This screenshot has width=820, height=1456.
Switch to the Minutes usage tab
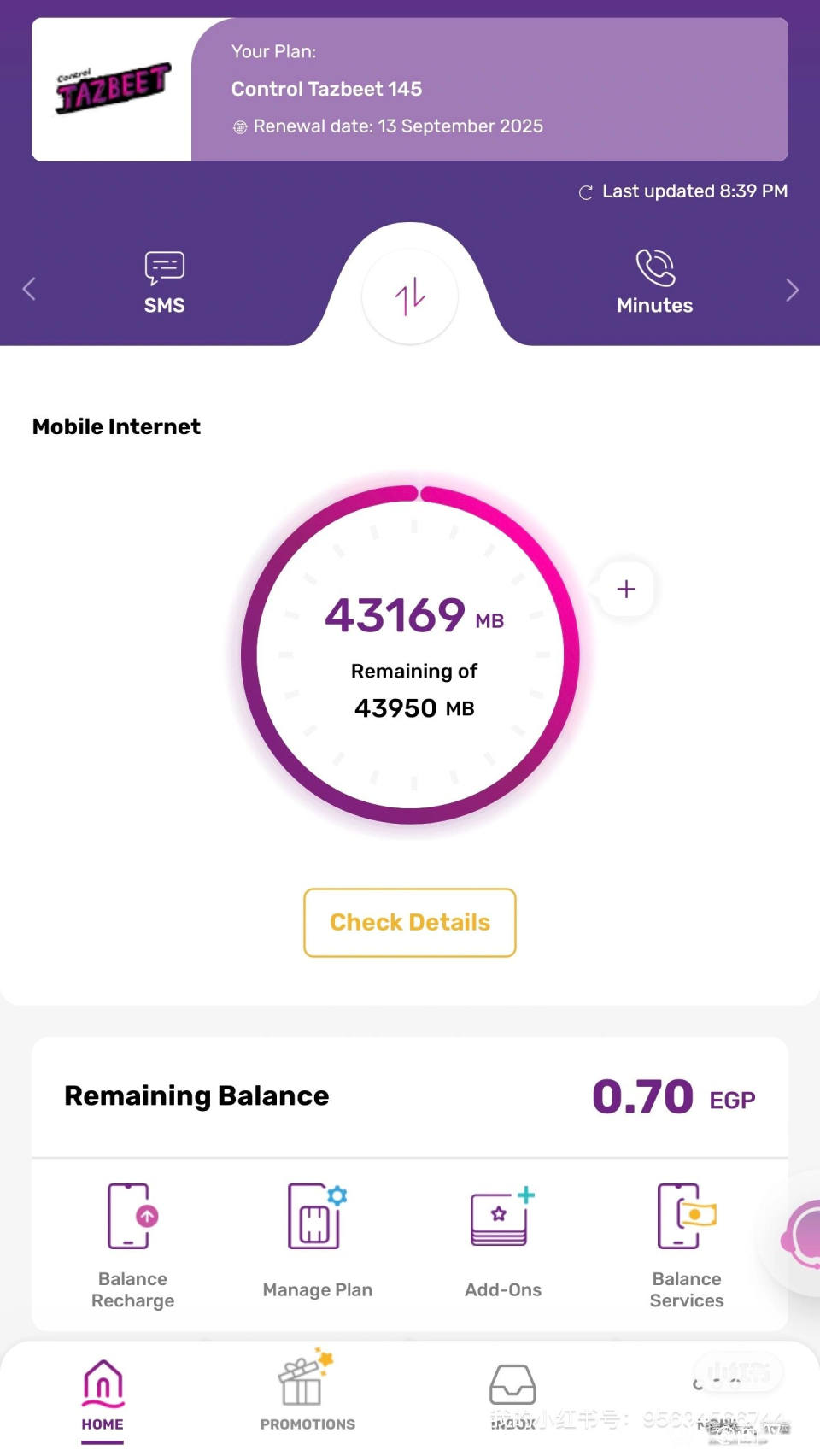[654, 284]
